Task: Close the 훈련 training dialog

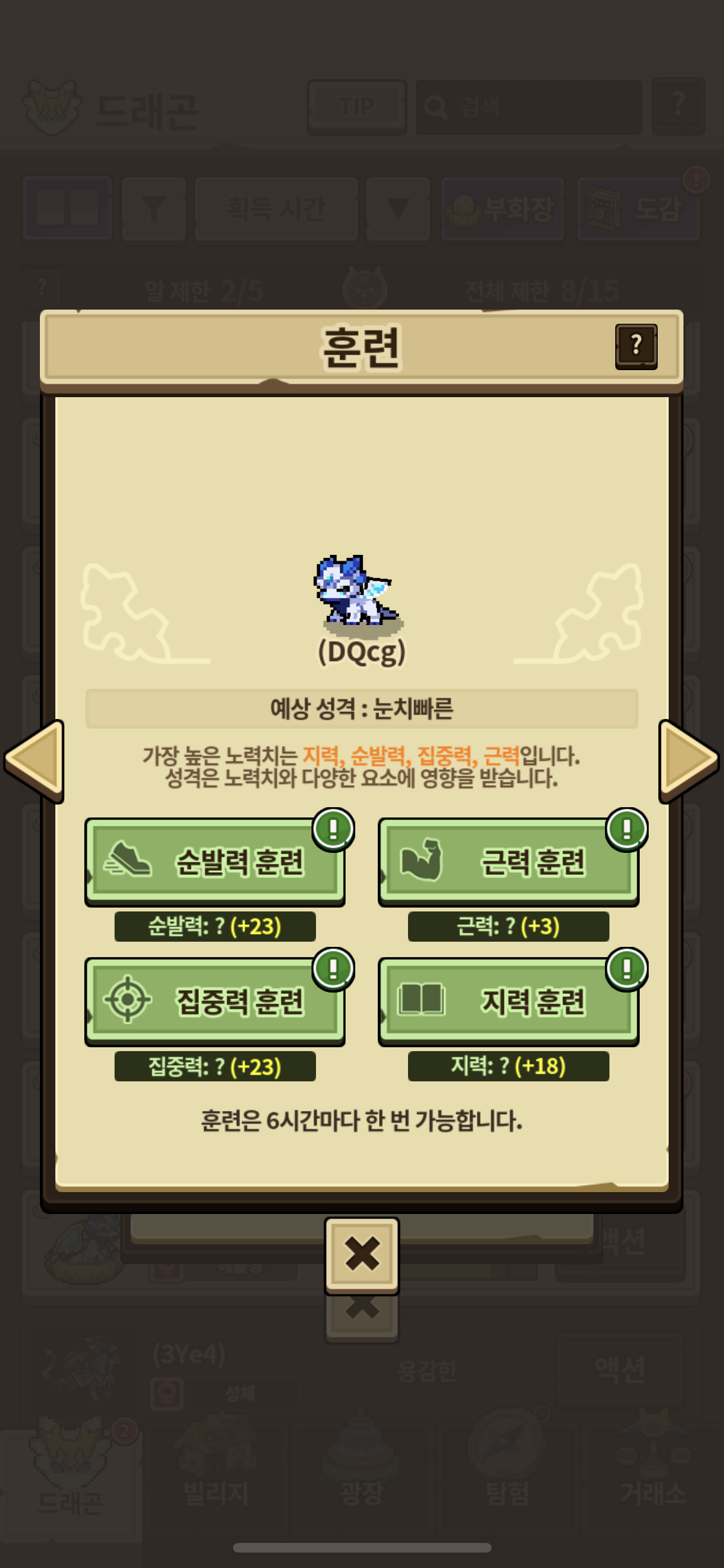Action: coord(362,1254)
